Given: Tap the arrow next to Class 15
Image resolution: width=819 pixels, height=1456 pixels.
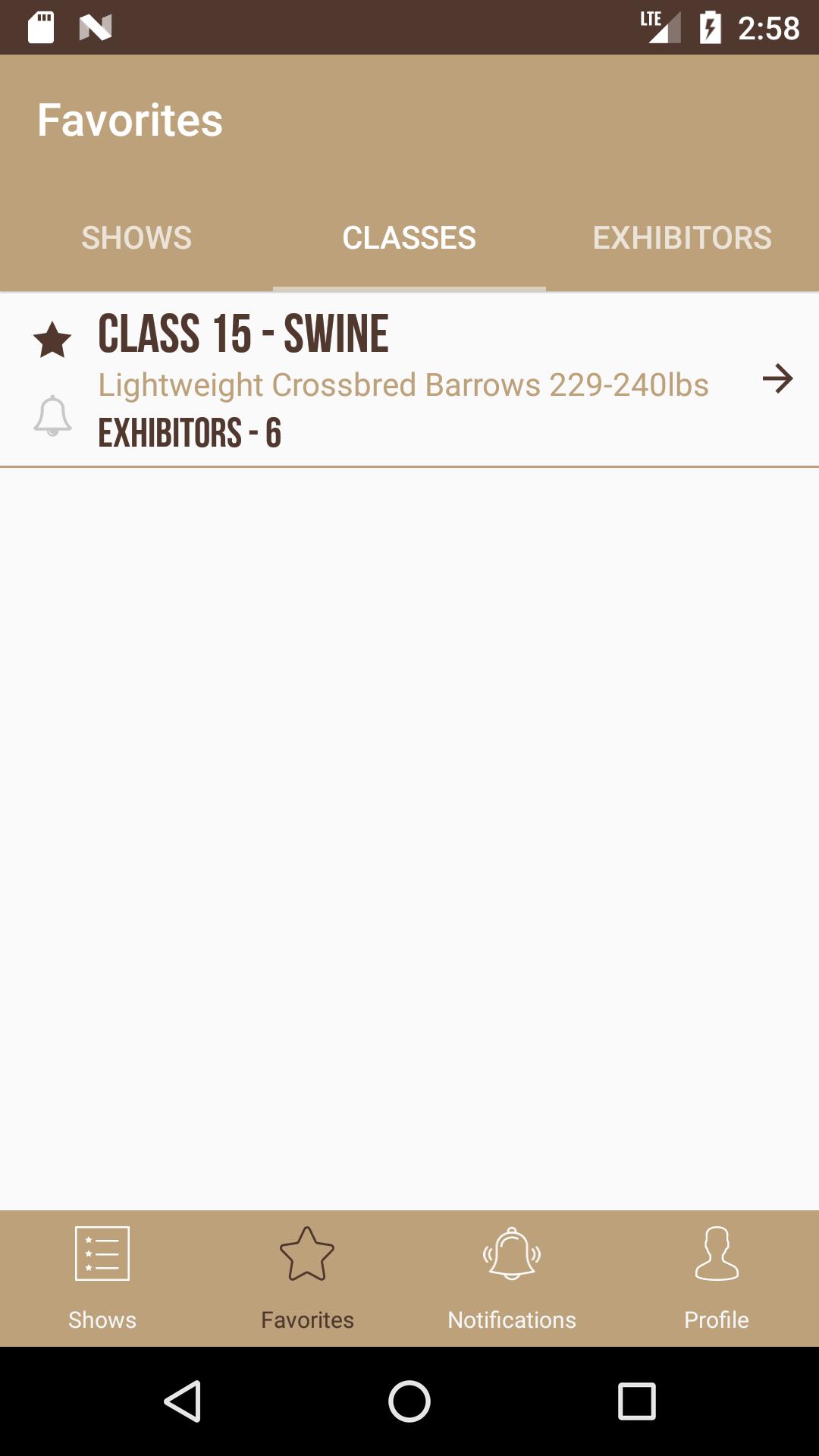Looking at the screenshot, I should coord(777,378).
